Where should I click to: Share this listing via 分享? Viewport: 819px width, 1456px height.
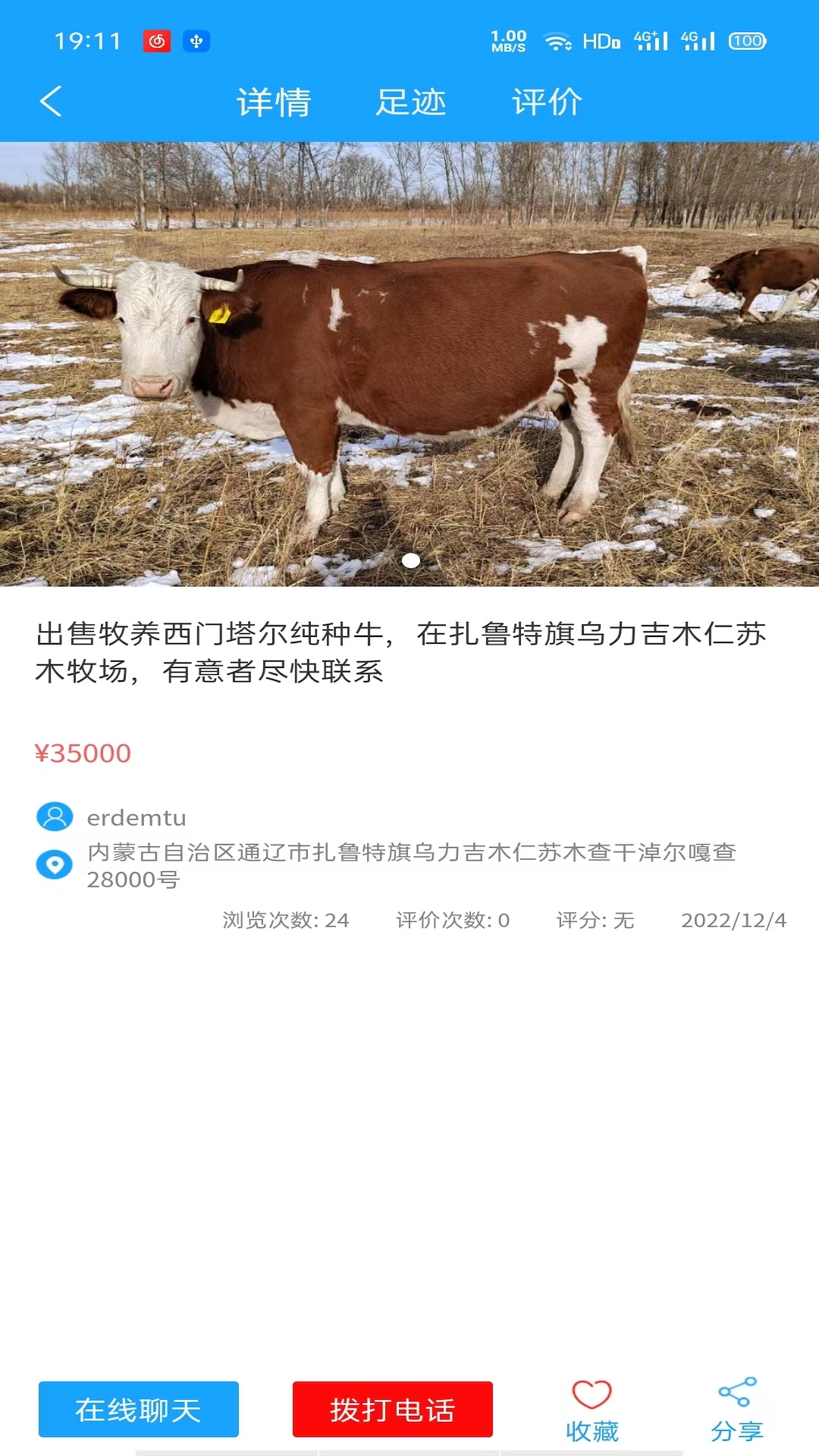pyautogui.click(x=736, y=1409)
